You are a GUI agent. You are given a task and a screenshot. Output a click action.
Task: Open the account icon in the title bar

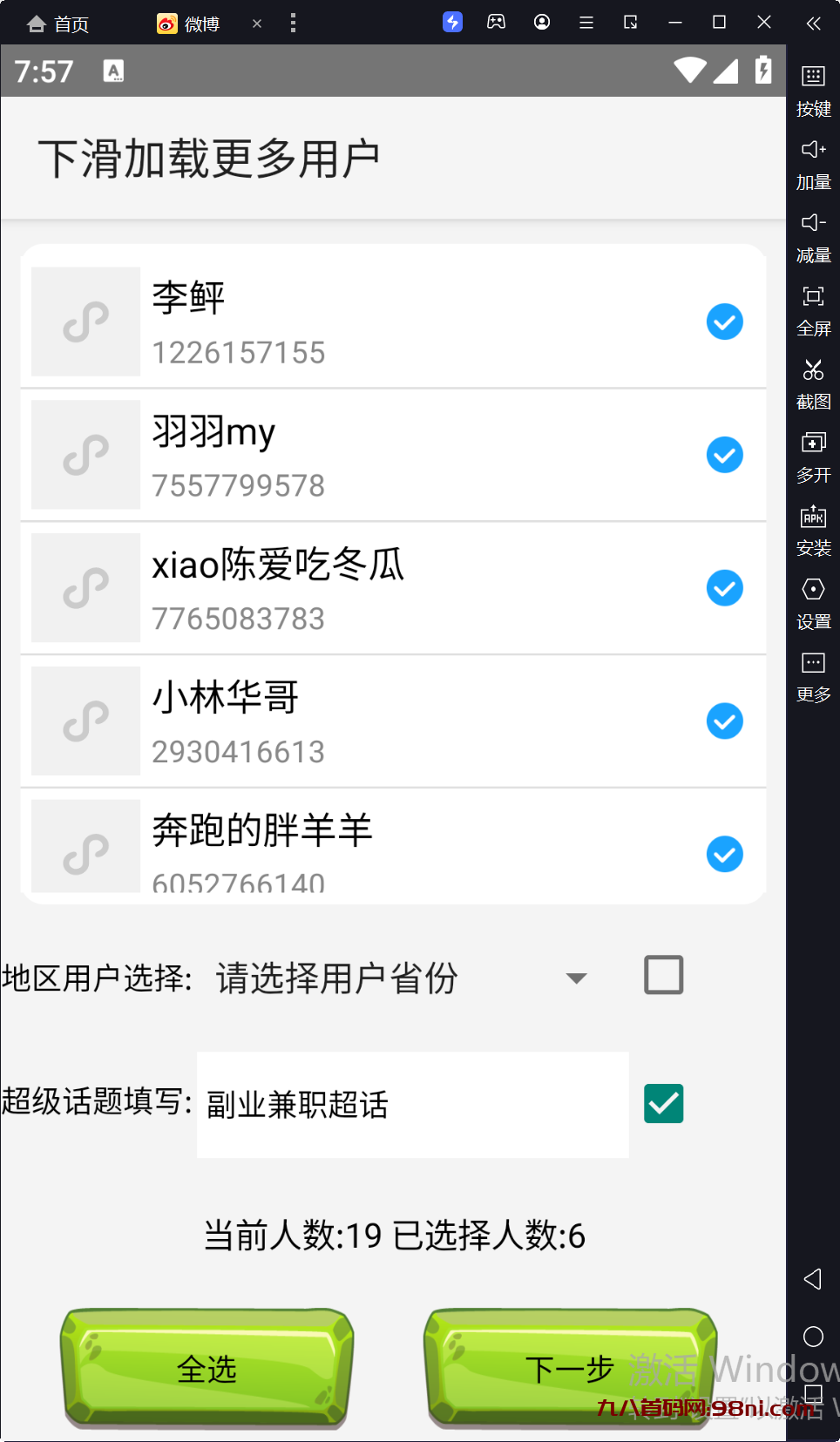[541, 22]
